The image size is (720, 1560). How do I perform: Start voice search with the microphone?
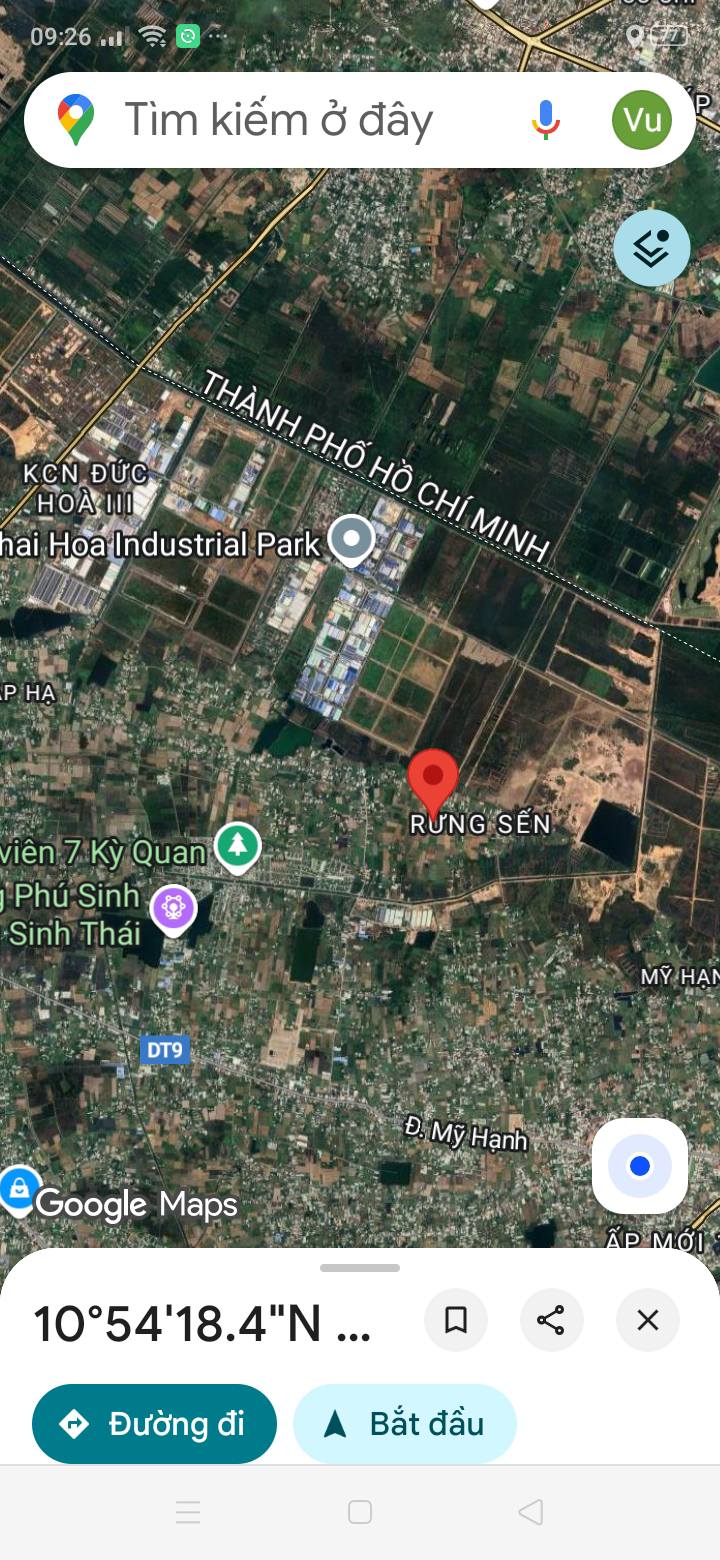pos(545,120)
